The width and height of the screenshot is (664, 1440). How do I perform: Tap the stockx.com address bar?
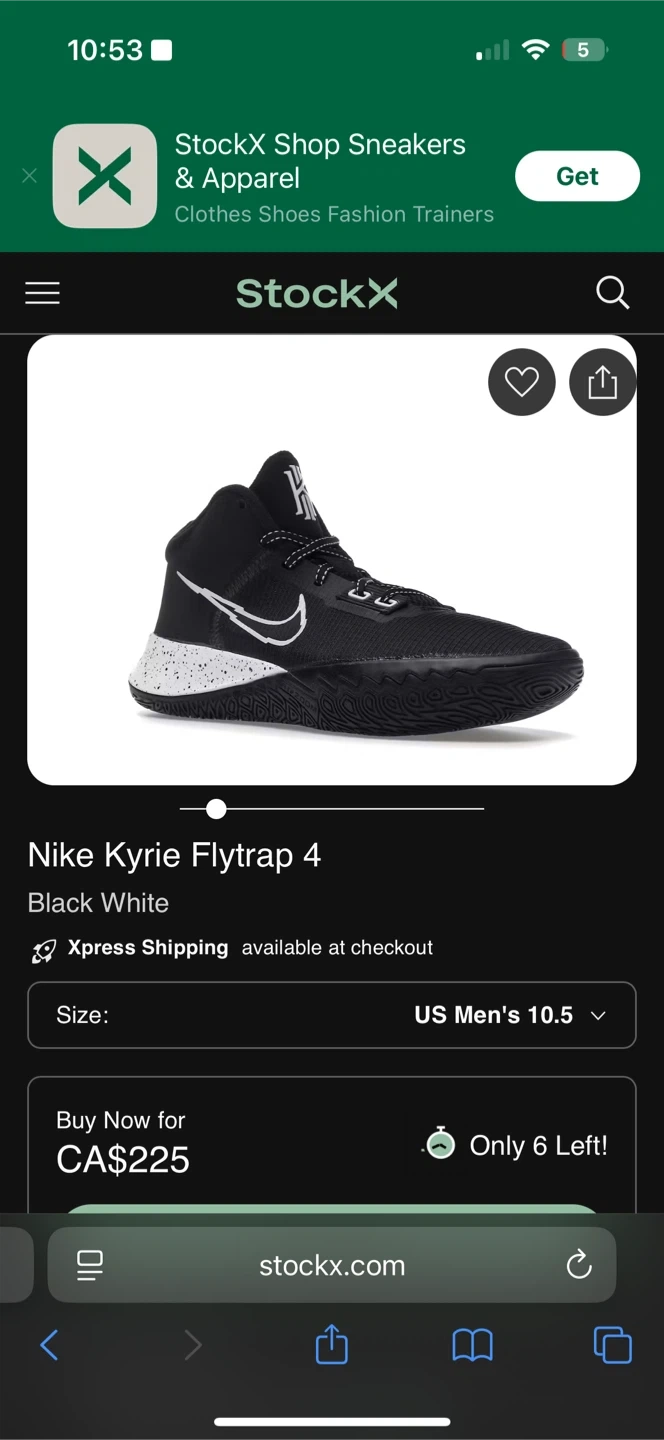click(331, 1265)
